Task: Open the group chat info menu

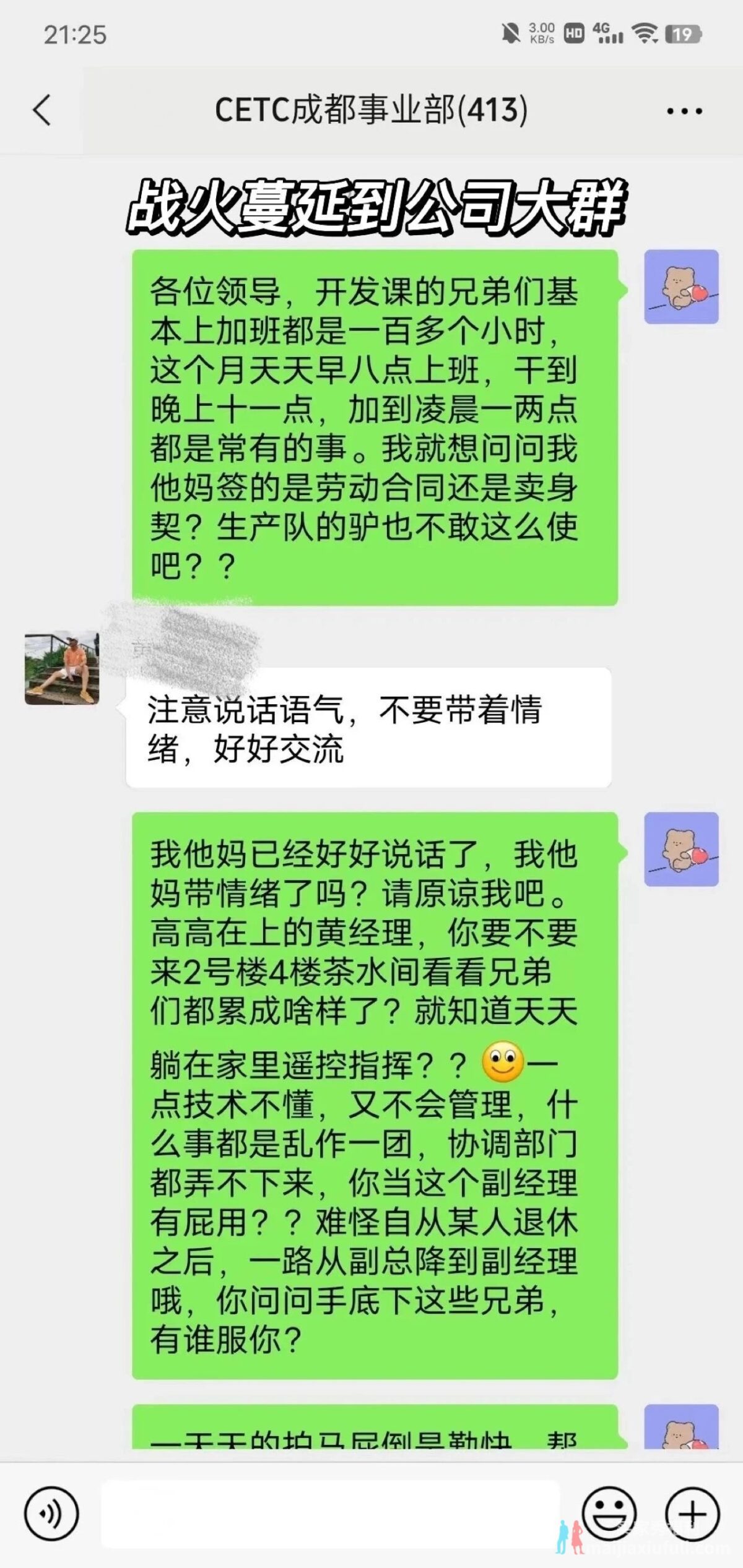Action: coord(684,111)
